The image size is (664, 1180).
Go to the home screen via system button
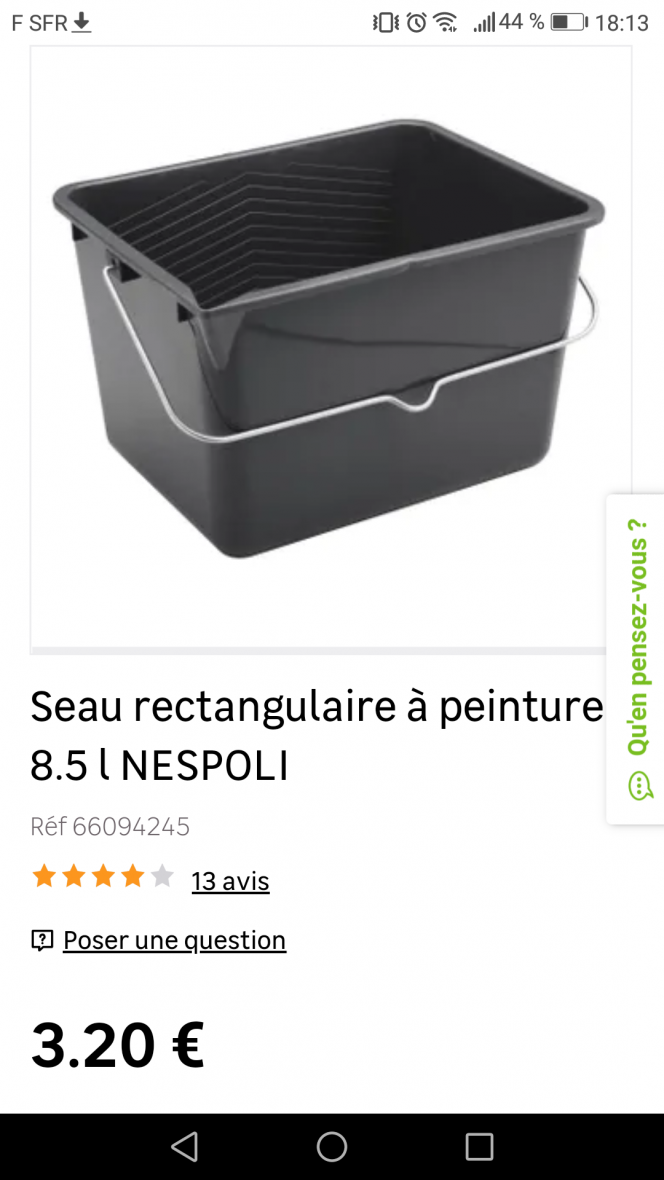click(x=332, y=1146)
